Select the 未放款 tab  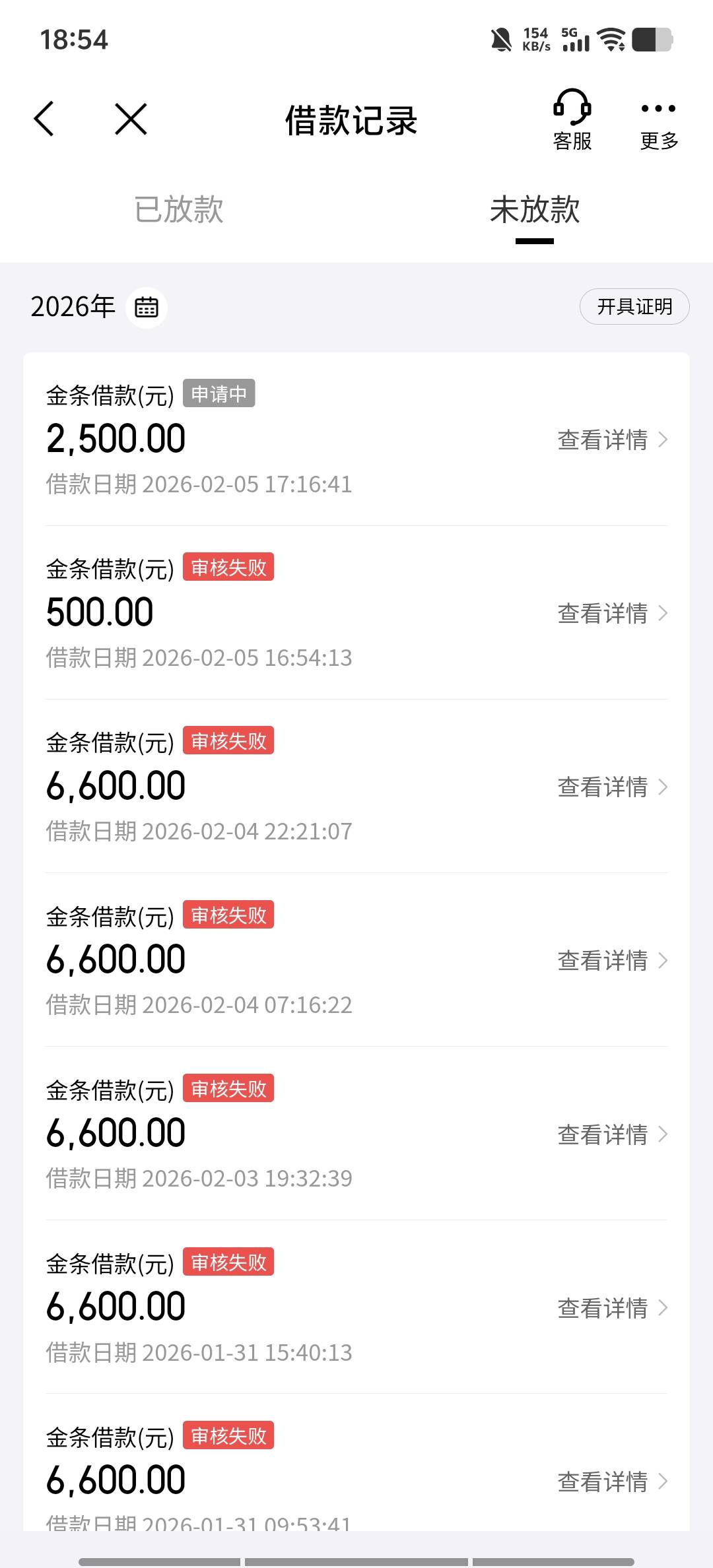(534, 210)
